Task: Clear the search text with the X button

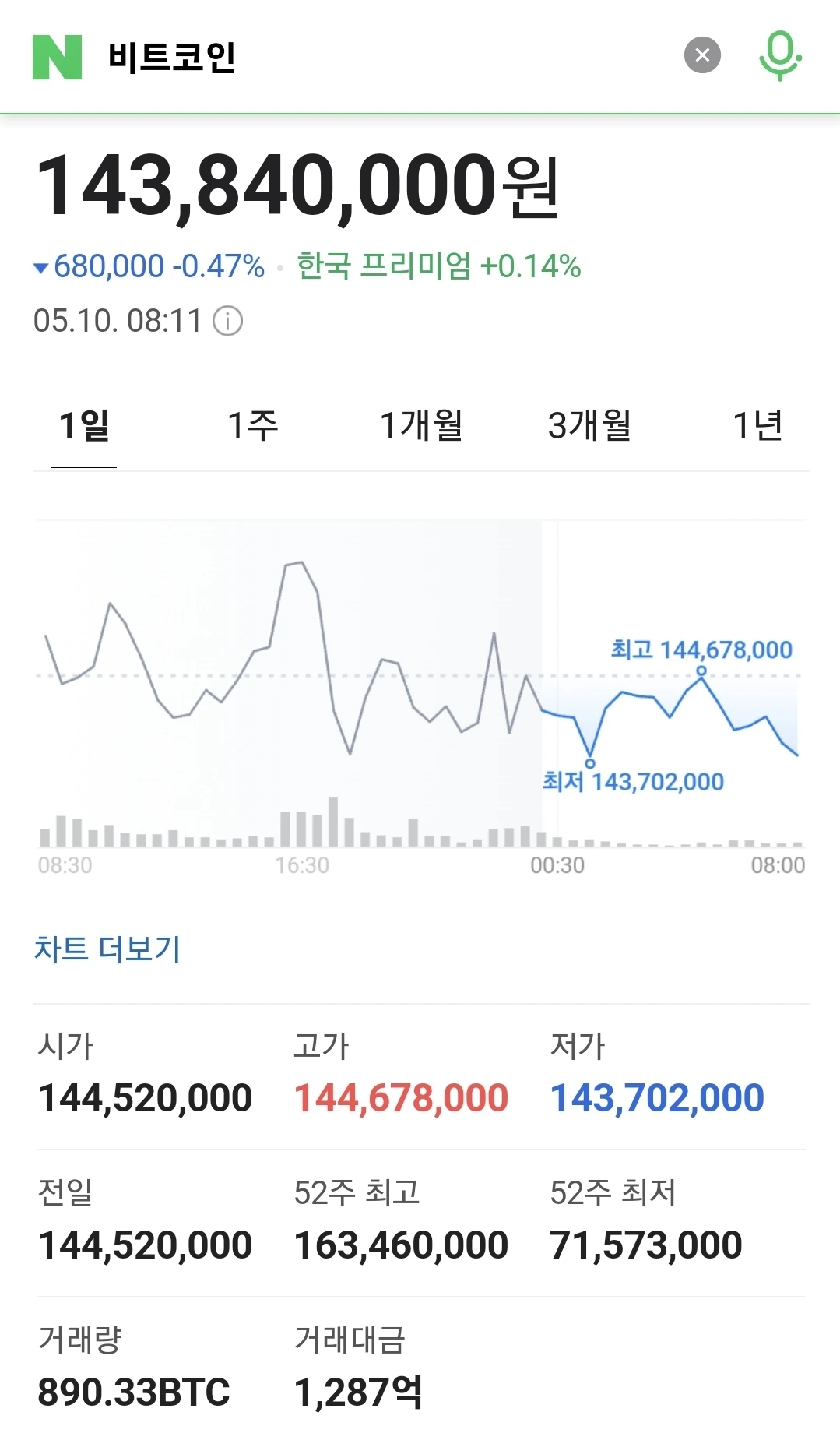Action: [x=702, y=56]
